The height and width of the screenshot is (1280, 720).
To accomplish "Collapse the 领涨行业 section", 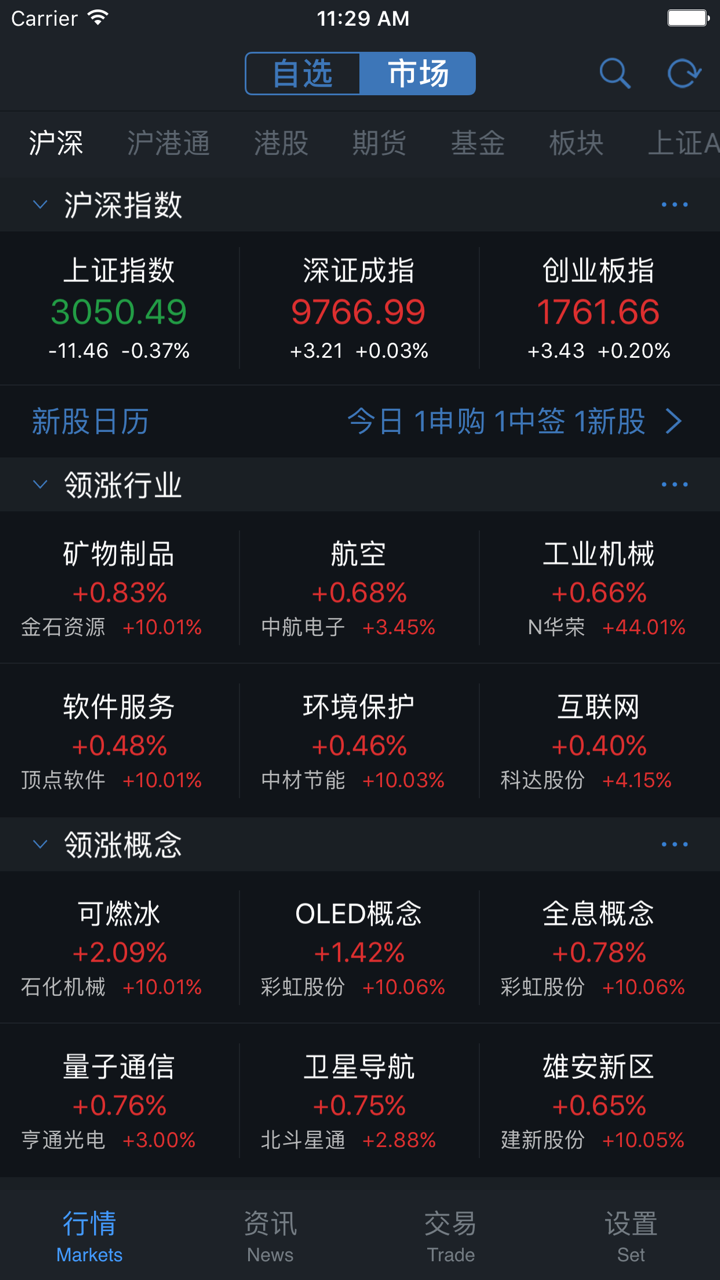I will click(40, 485).
